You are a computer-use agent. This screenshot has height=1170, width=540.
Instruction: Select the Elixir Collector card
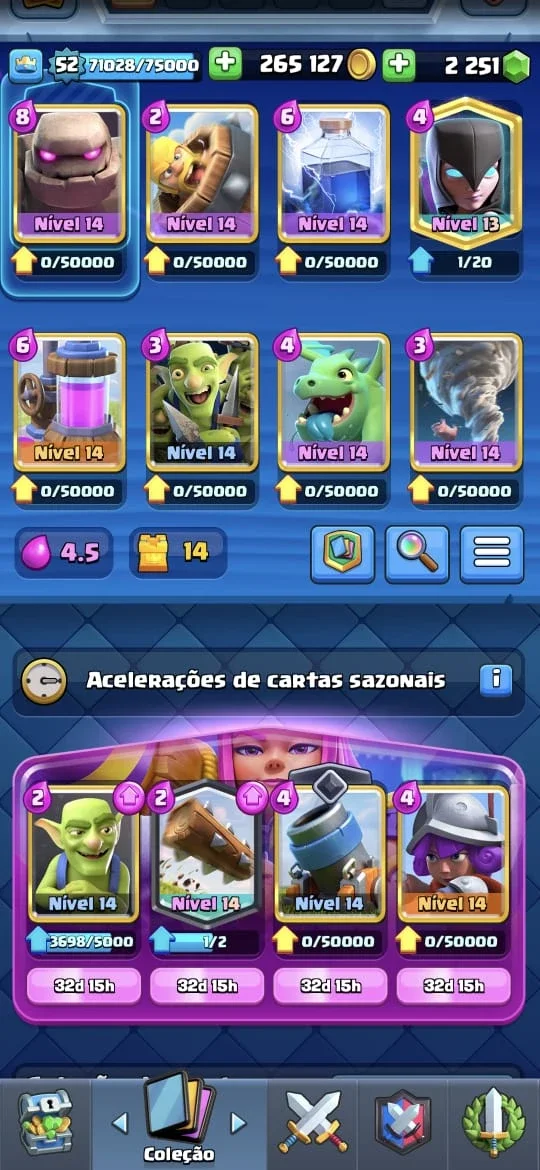[69, 404]
